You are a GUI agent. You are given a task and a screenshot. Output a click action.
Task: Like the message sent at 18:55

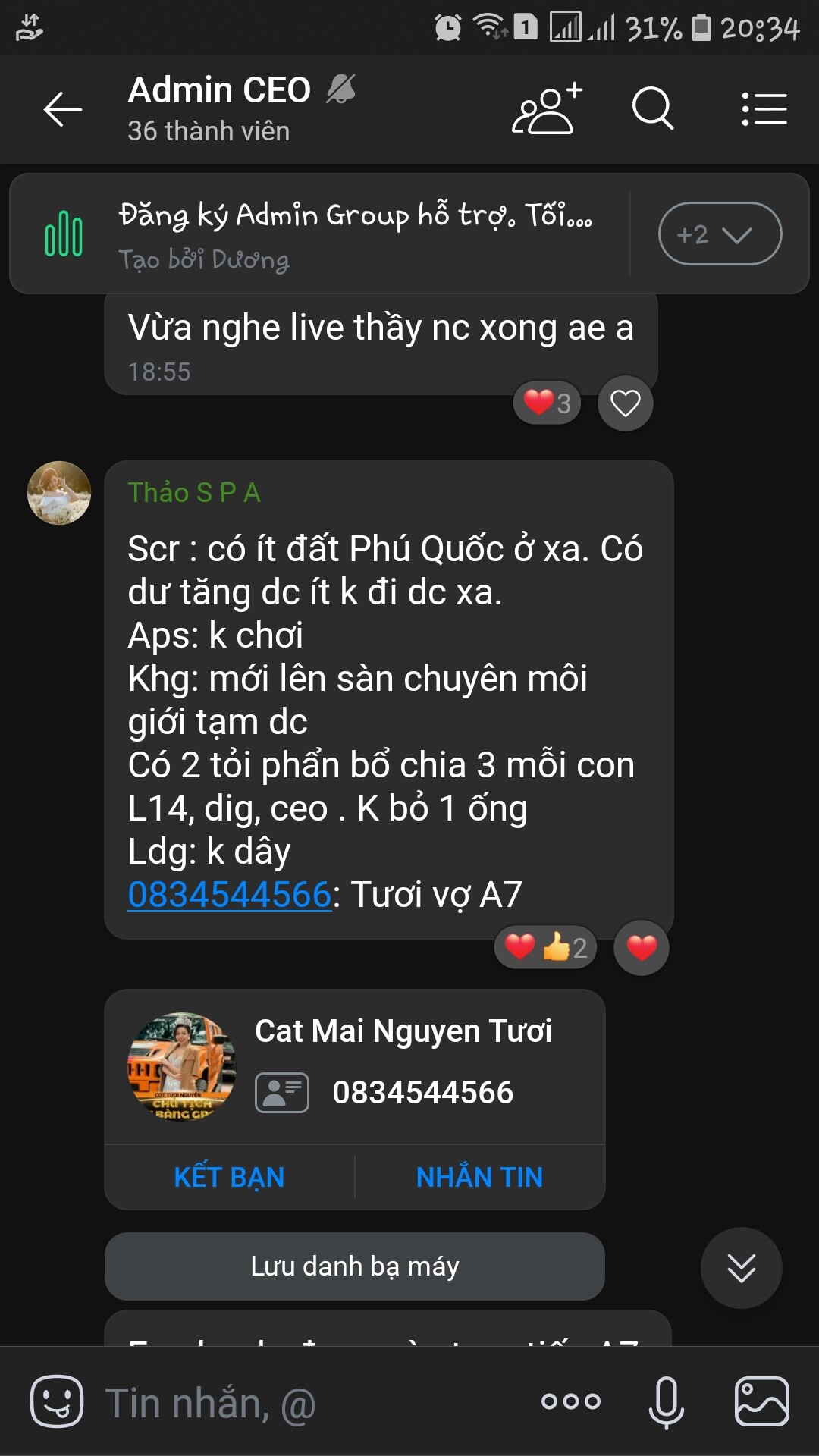point(625,403)
